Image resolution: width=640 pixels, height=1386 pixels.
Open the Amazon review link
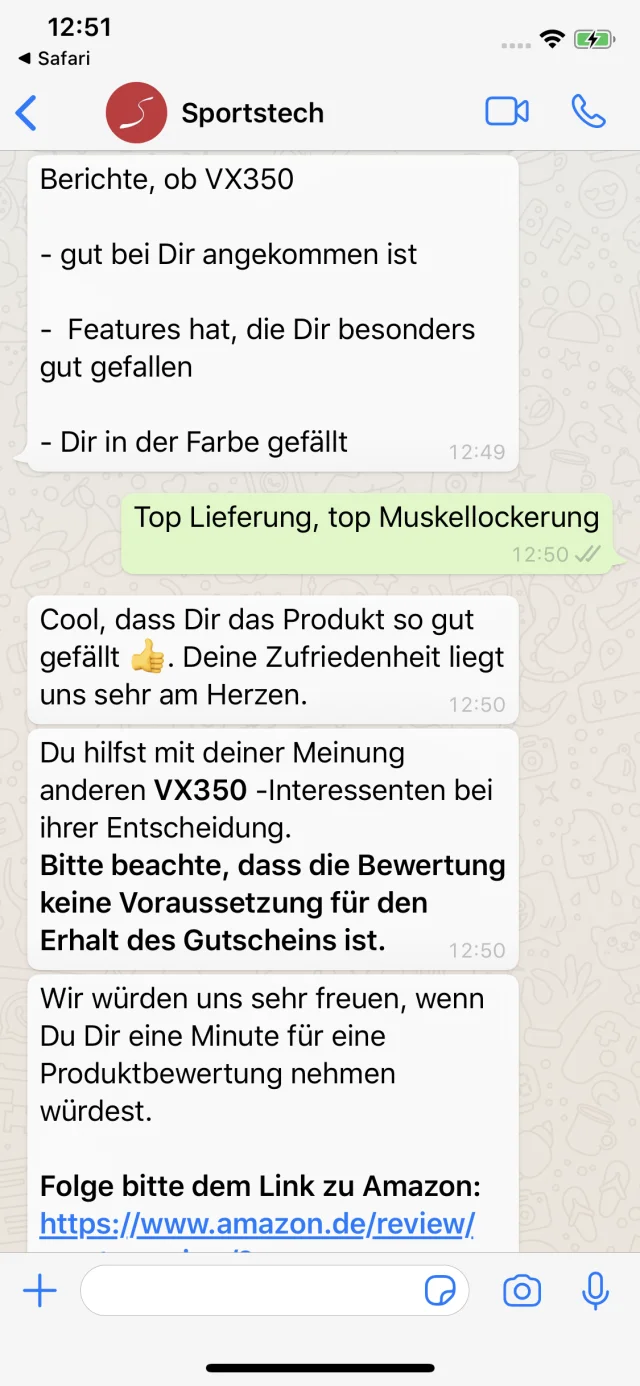point(257,1223)
